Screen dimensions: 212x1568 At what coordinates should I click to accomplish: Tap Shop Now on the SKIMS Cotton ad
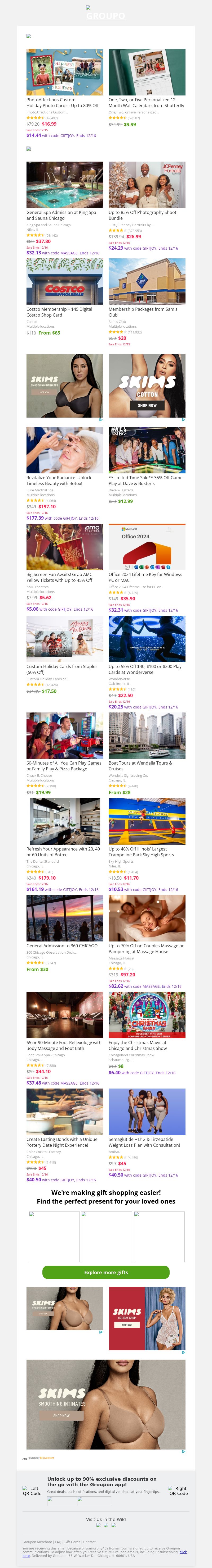point(147,405)
